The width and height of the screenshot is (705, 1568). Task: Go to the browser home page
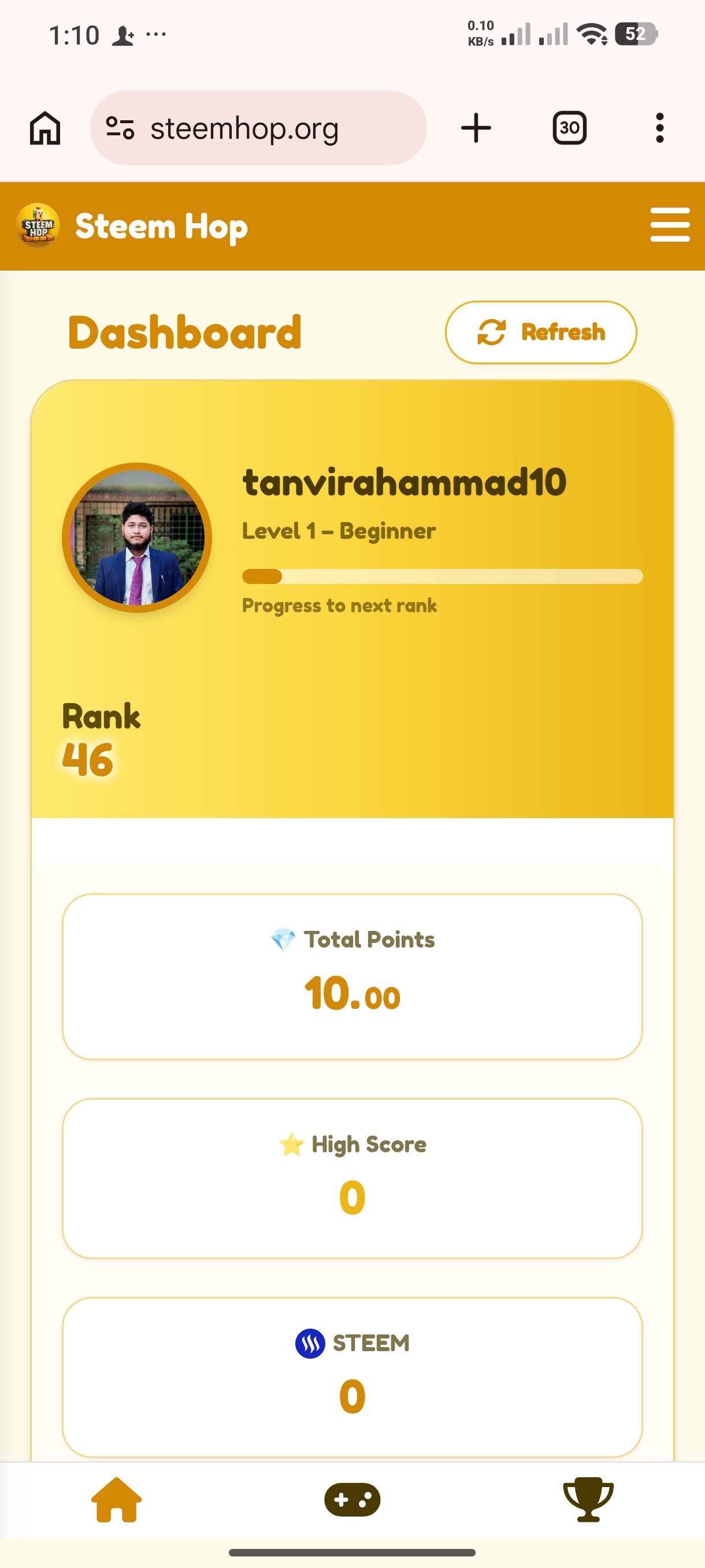(x=45, y=128)
